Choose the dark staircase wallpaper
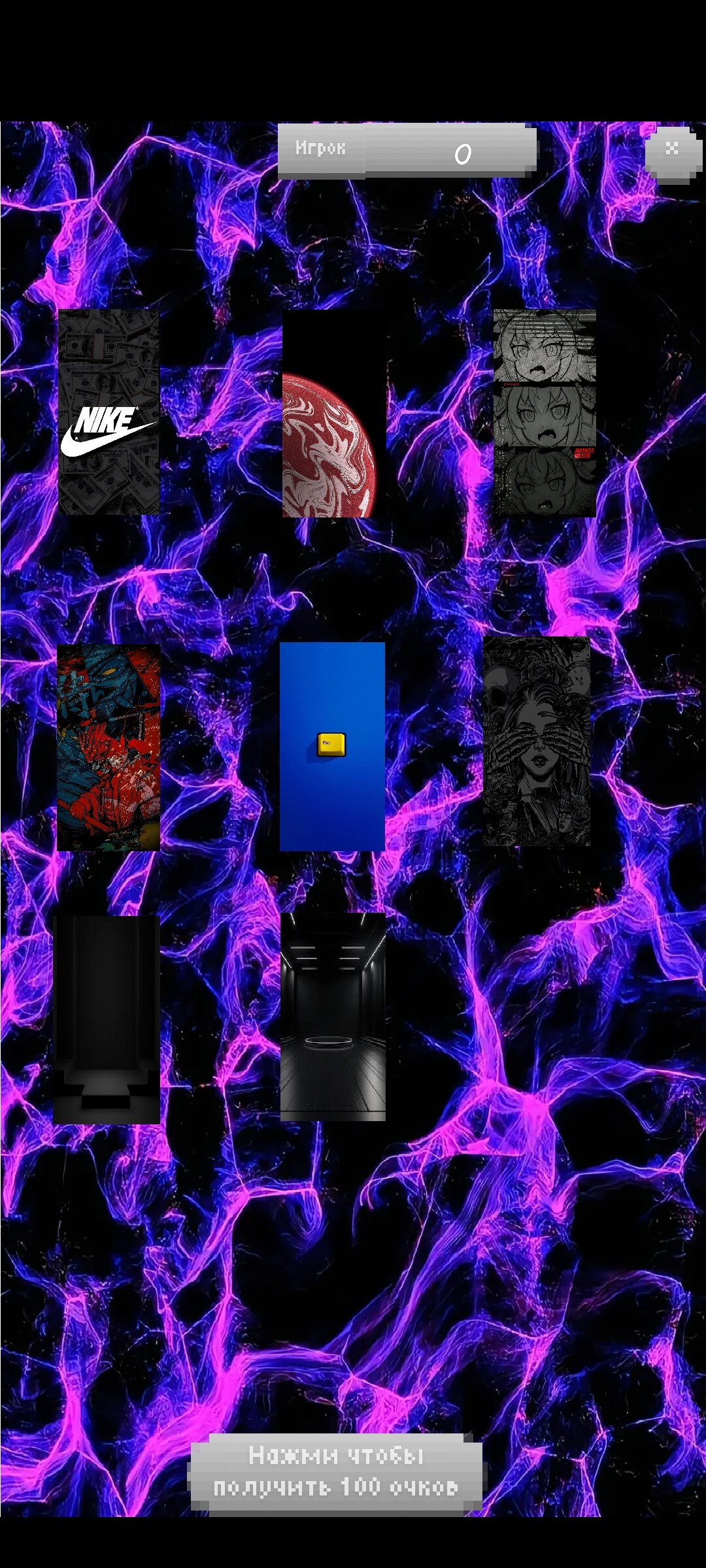Screen dimensions: 706x1568 pyautogui.click(x=107, y=1020)
